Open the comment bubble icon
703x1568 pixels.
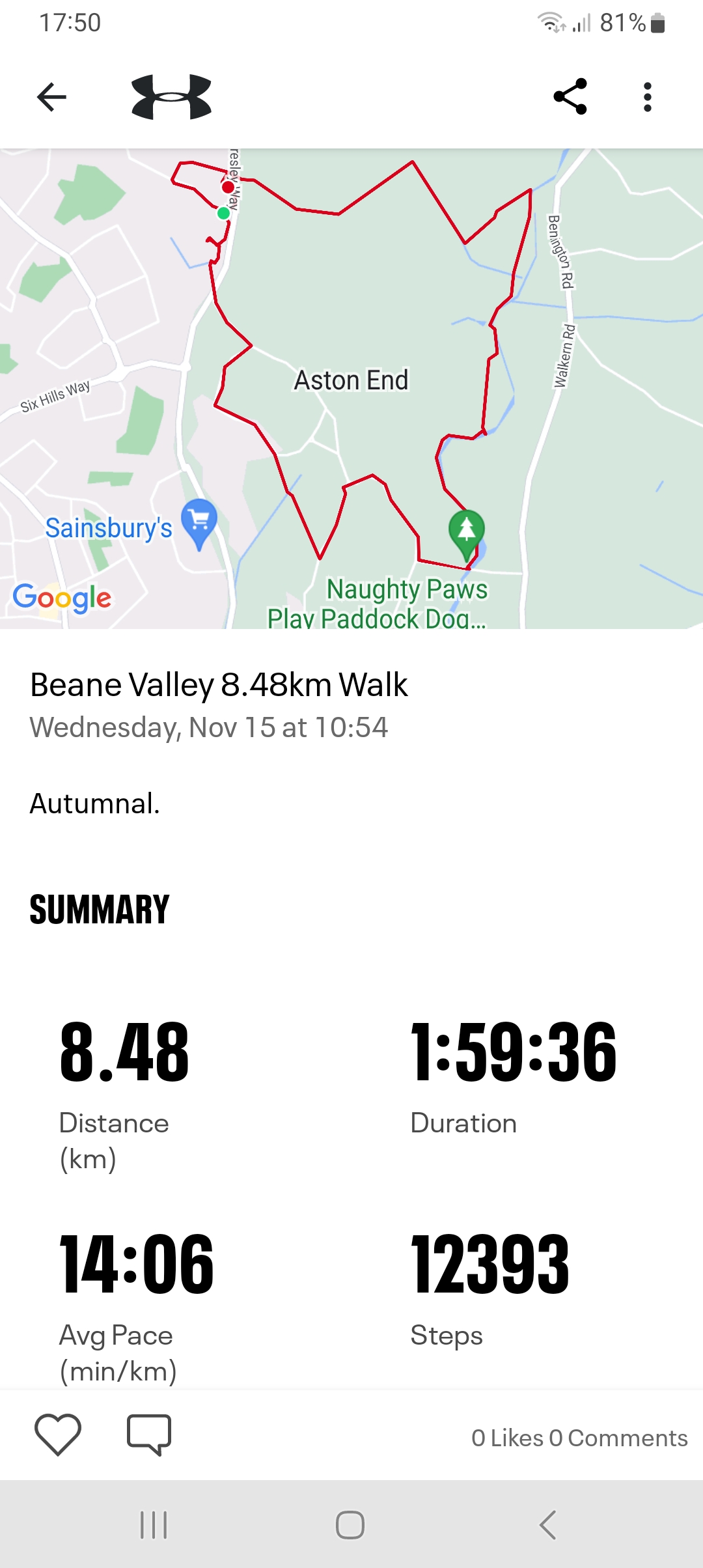pyautogui.click(x=149, y=1435)
